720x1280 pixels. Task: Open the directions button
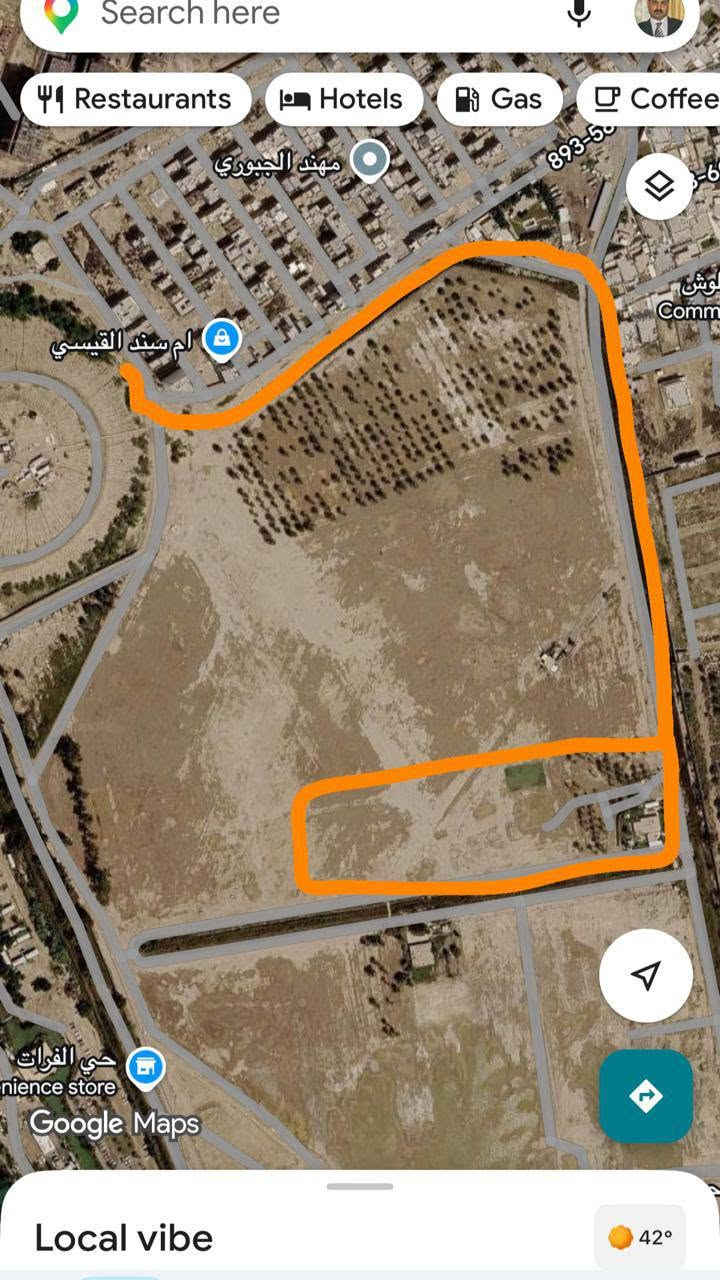point(646,1096)
